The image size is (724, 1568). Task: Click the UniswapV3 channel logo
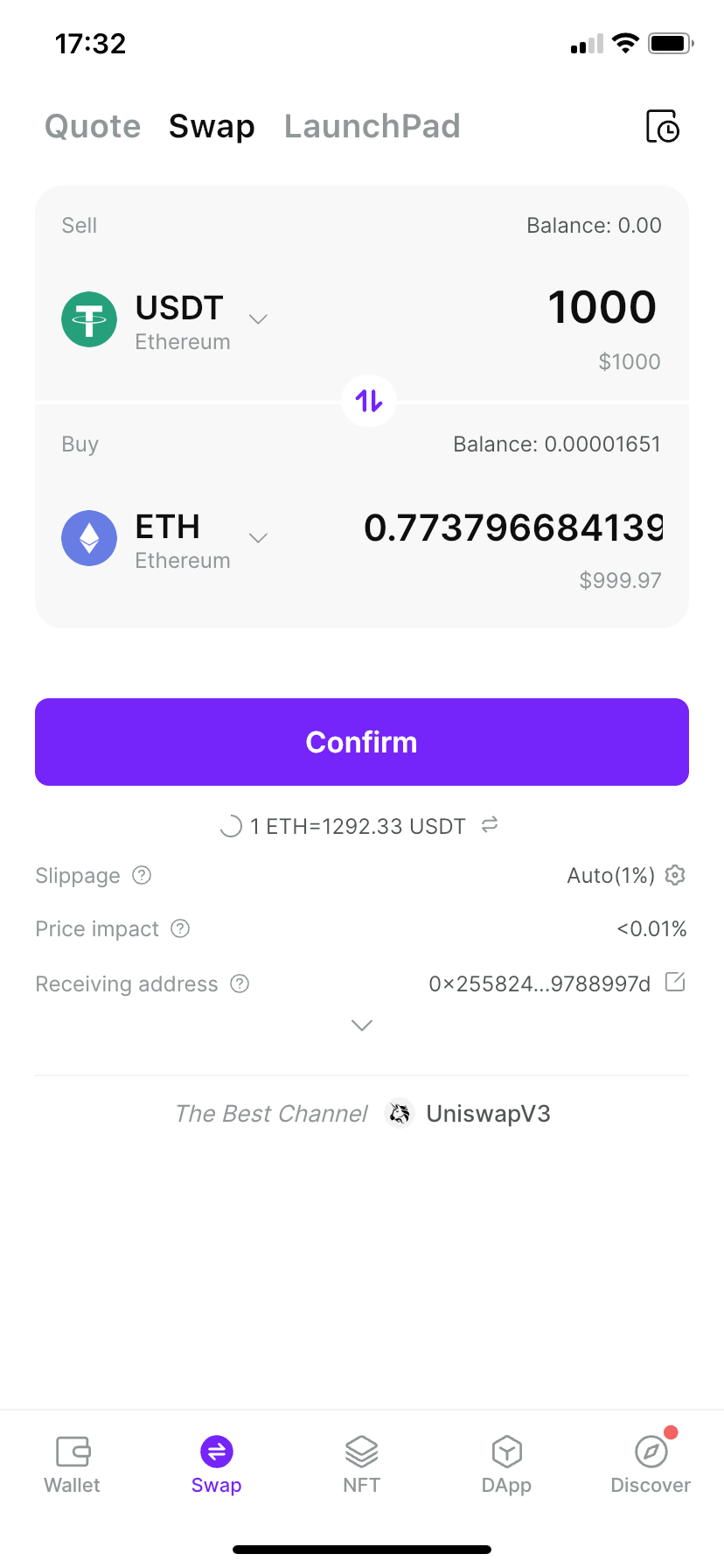coord(400,1112)
